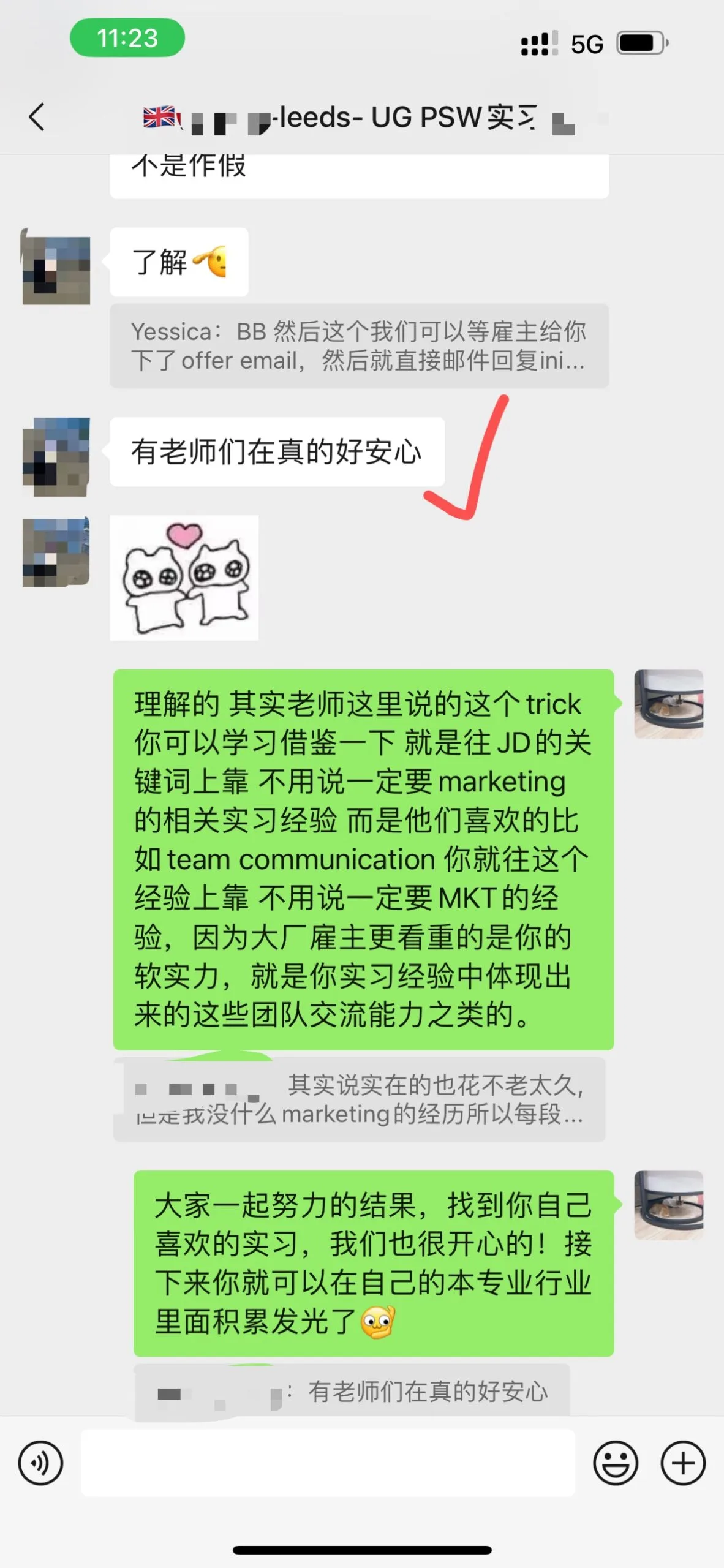The image size is (724, 1568).
Task: Jump to quoted marketing experience message
Action: (x=359, y=1100)
